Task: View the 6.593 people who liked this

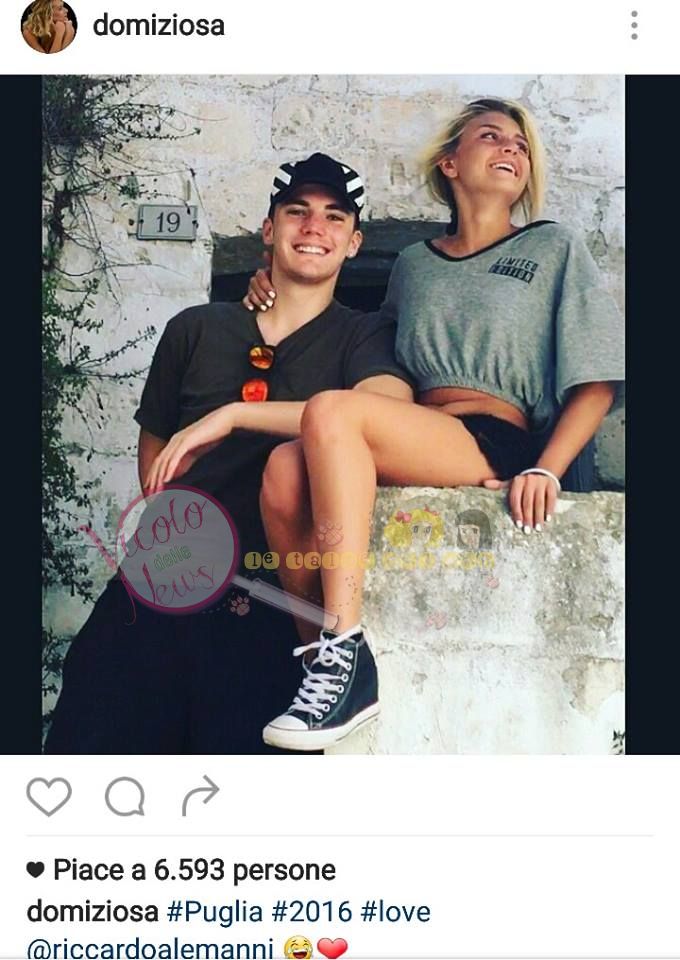Action: point(193,870)
